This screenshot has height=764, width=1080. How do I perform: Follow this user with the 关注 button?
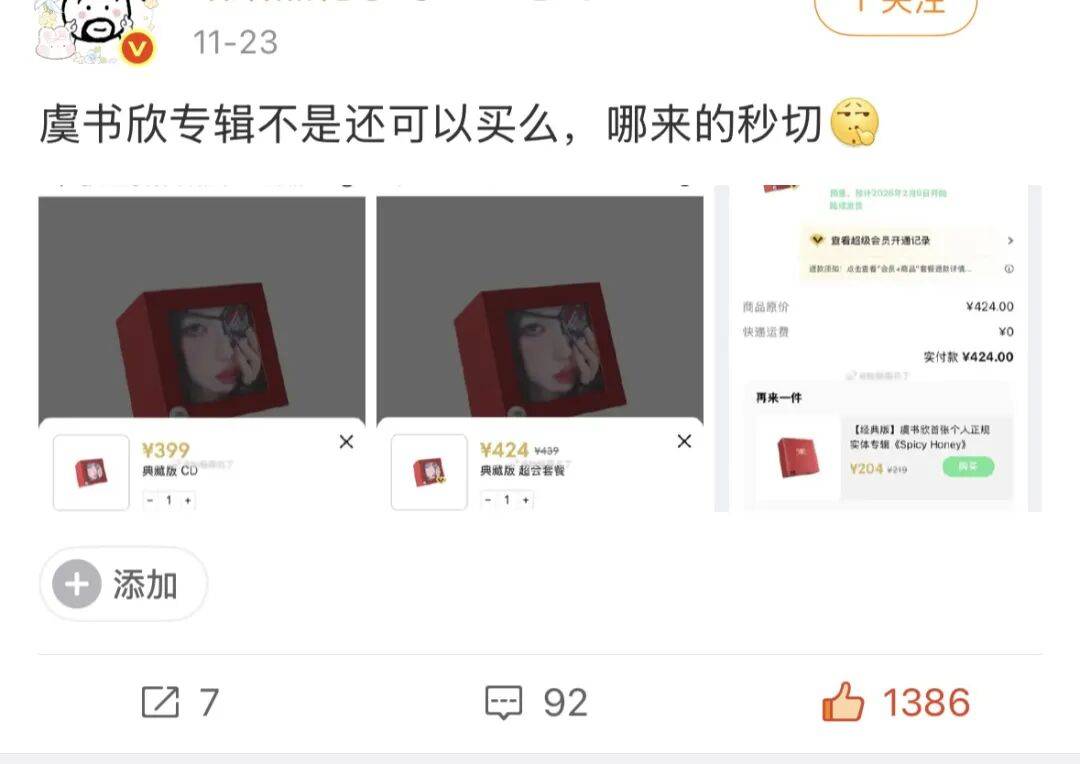pos(894,10)
